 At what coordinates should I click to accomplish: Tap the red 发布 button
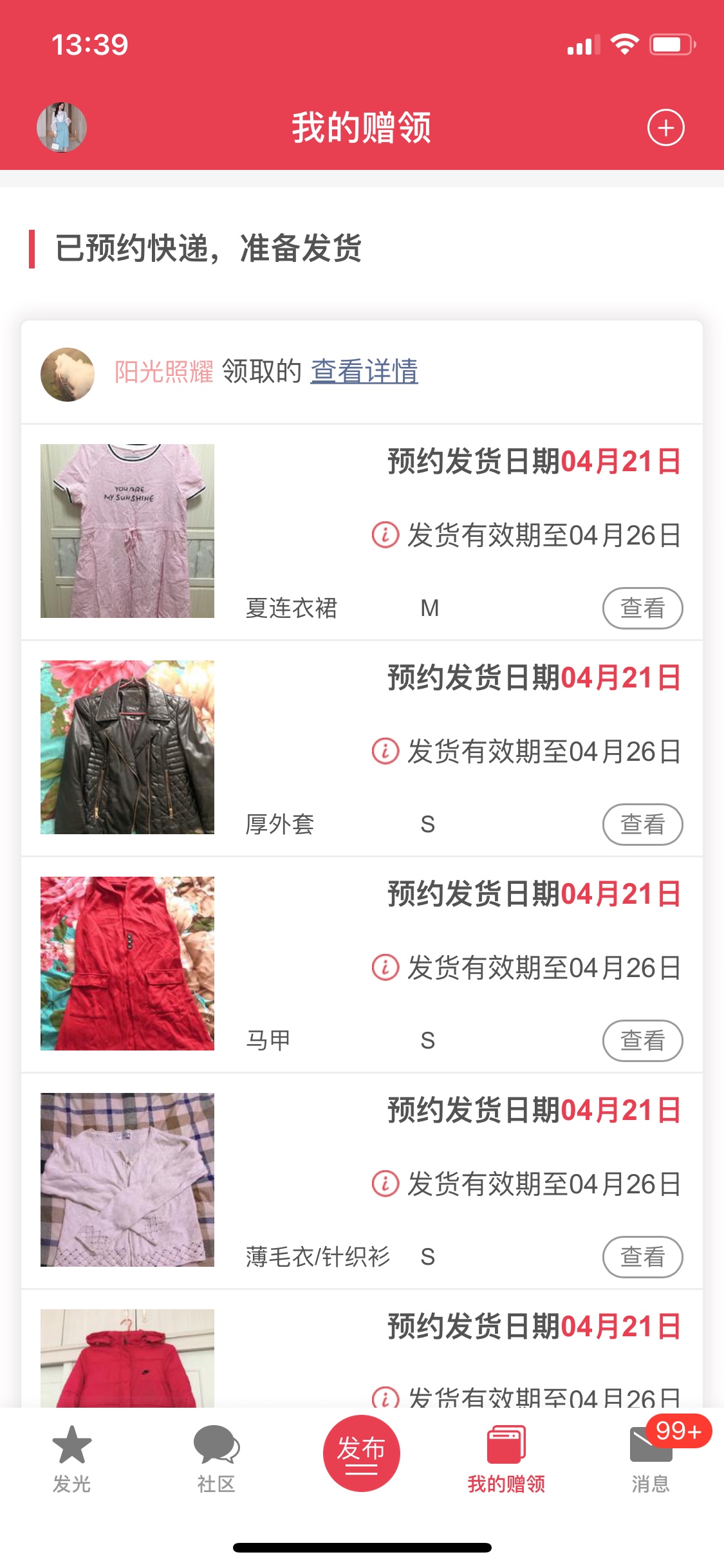(x=361, y=1453)
